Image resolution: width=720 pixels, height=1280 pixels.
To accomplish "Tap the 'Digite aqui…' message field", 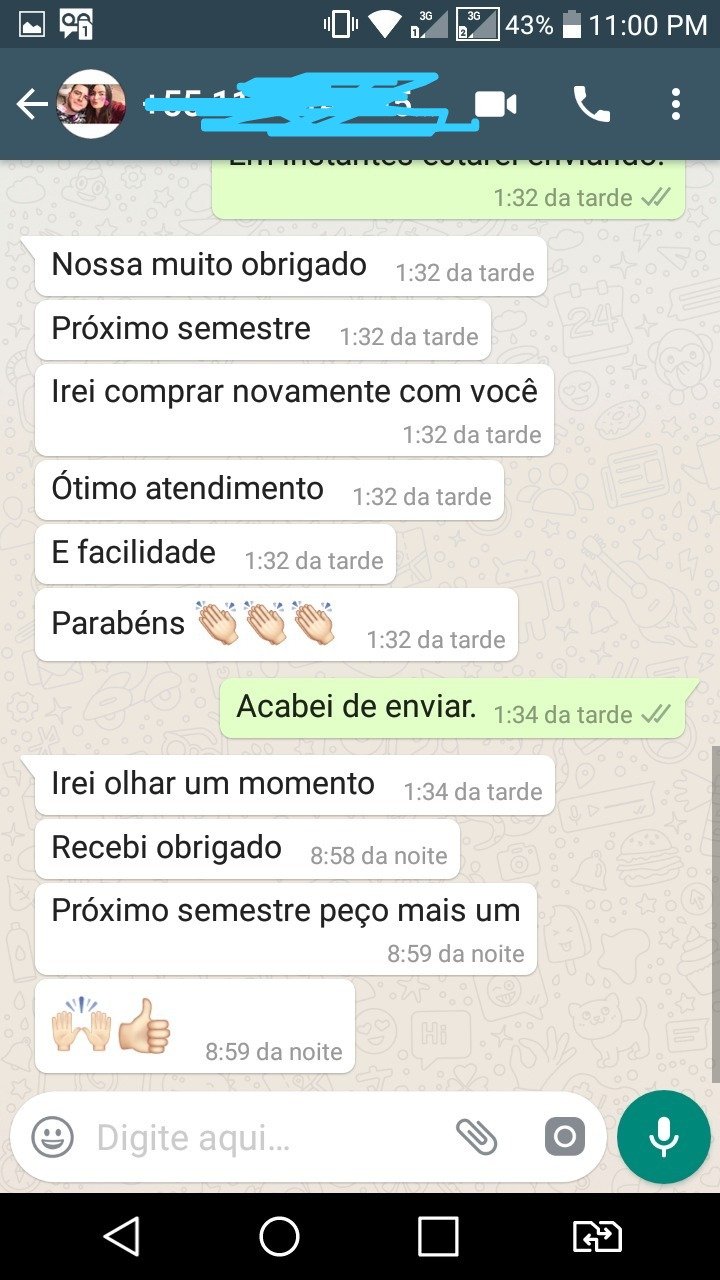I will tap(260, 1137).
